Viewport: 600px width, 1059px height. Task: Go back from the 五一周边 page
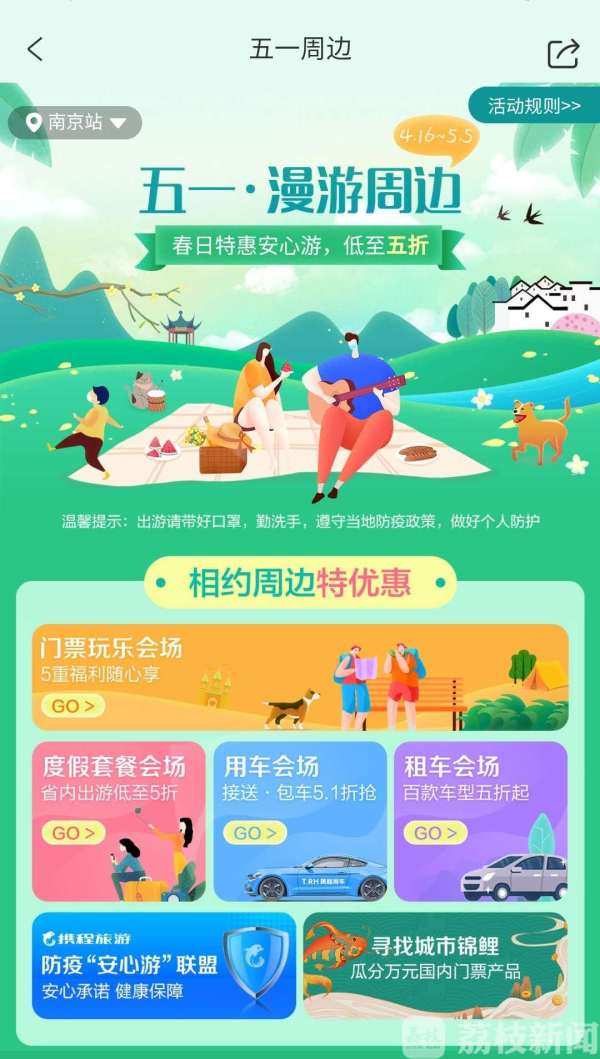[x=36, y=50]
